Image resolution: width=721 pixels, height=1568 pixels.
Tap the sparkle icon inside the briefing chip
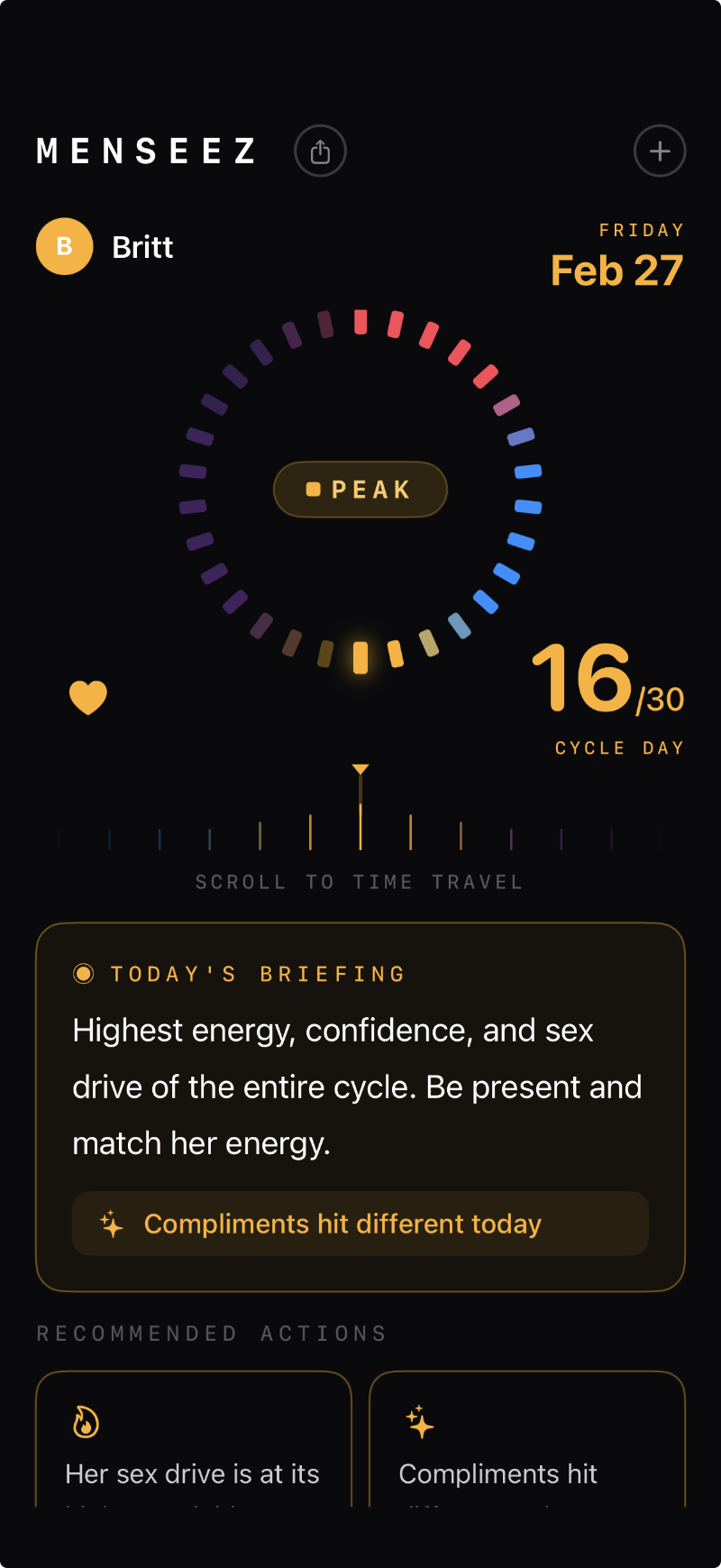click(111, 1224)
